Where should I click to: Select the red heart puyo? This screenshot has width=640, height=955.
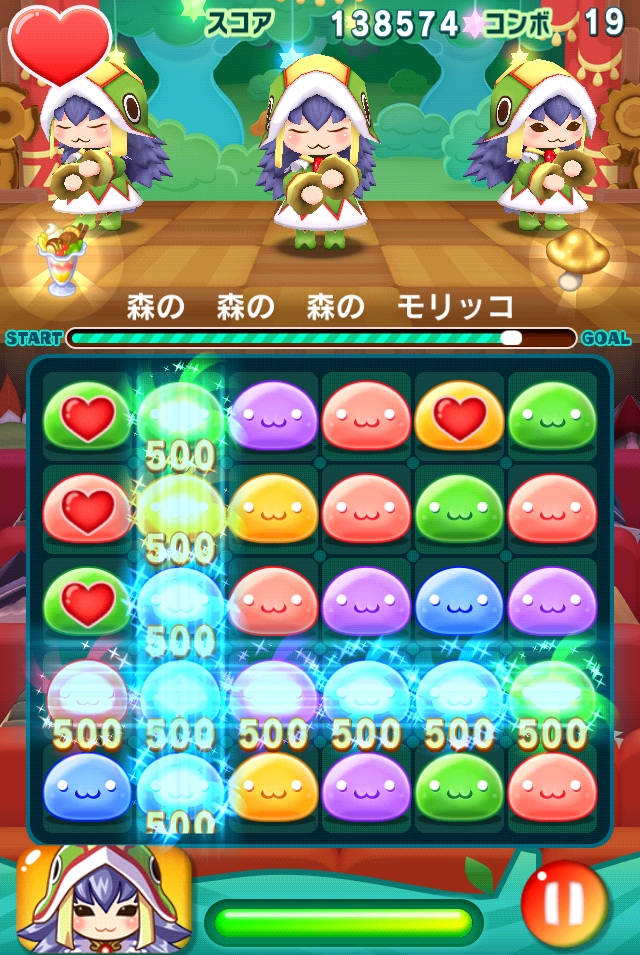pyautogui.click(x=87, y=508)
